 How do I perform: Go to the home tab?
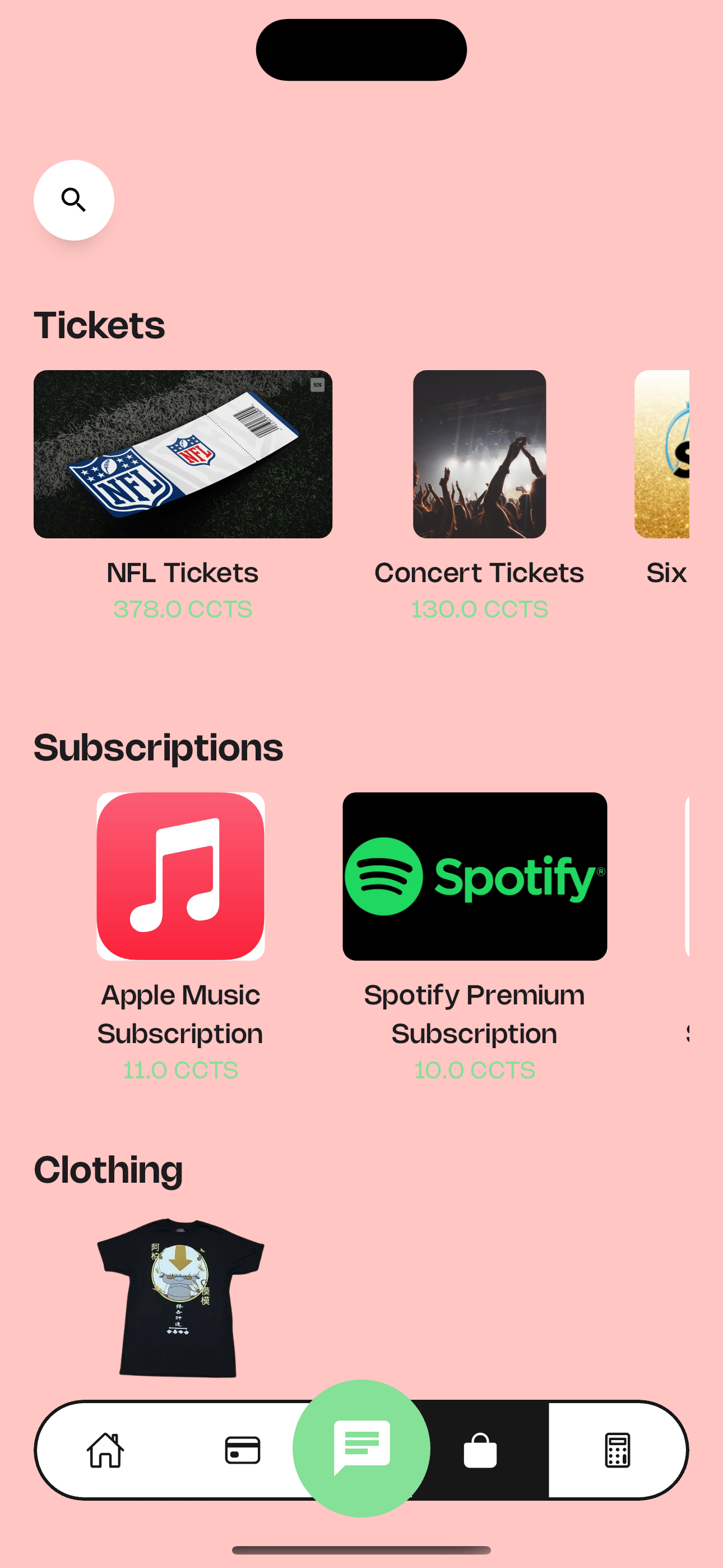pyautogui.click(x=105, y=1450)
